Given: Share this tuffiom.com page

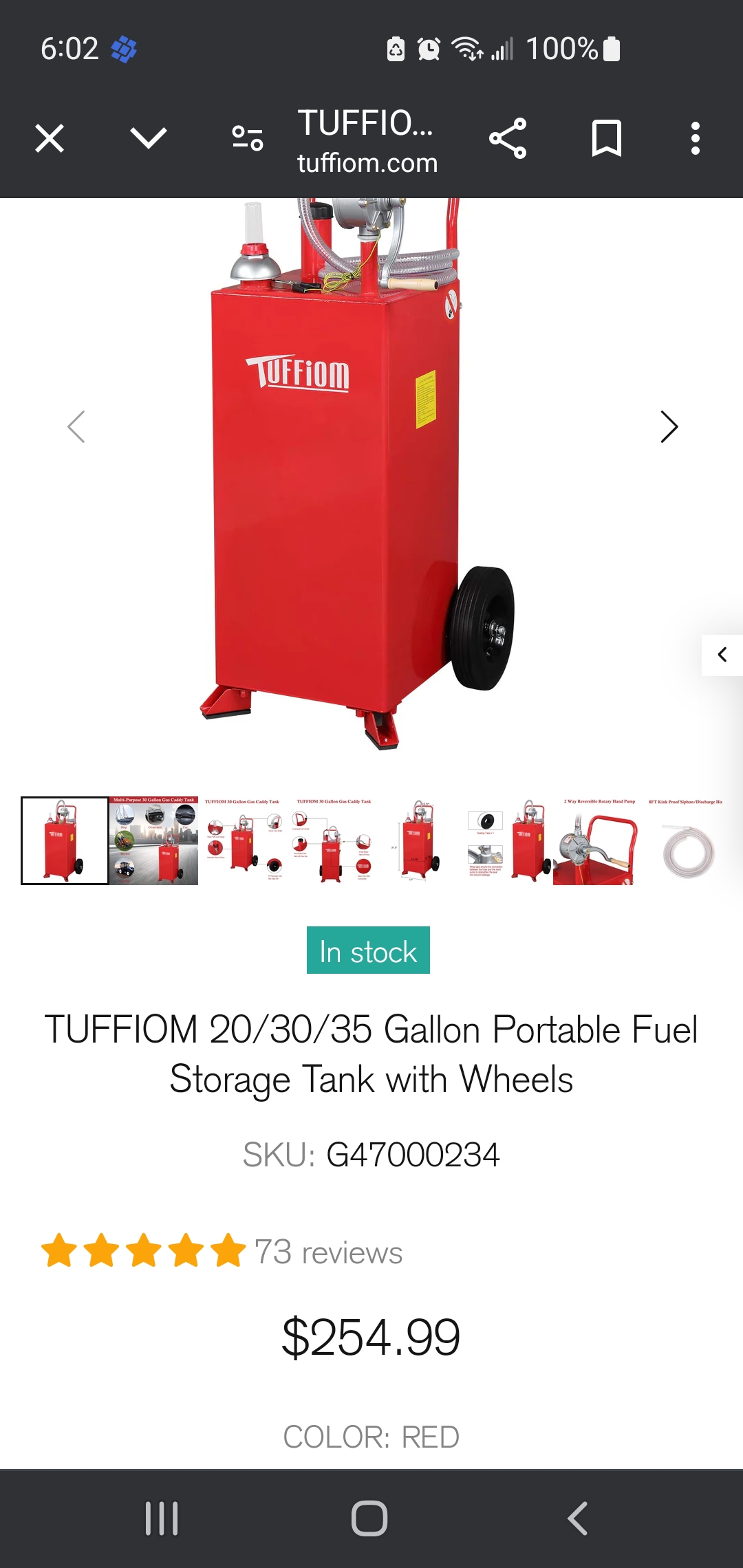Looking at the screenshot, I should tap(508, 138).
